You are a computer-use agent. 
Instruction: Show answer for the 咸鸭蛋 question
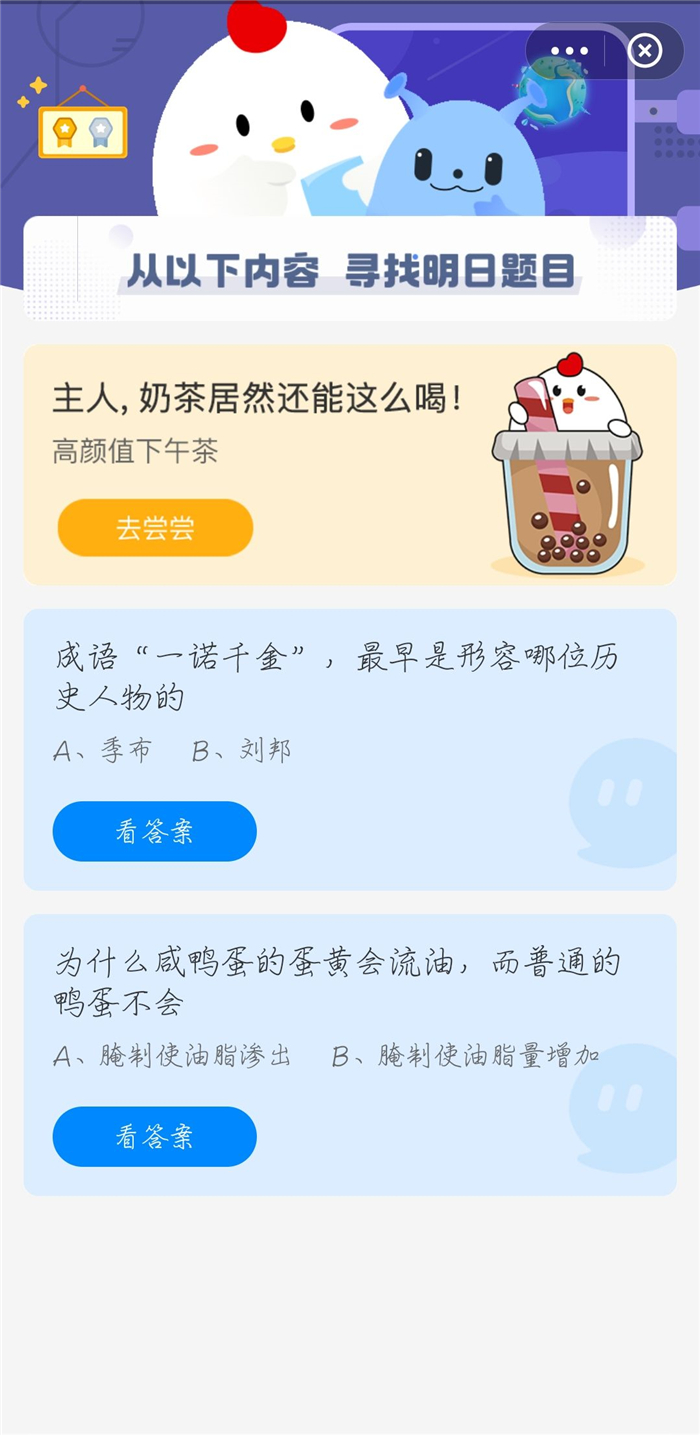155,1136
